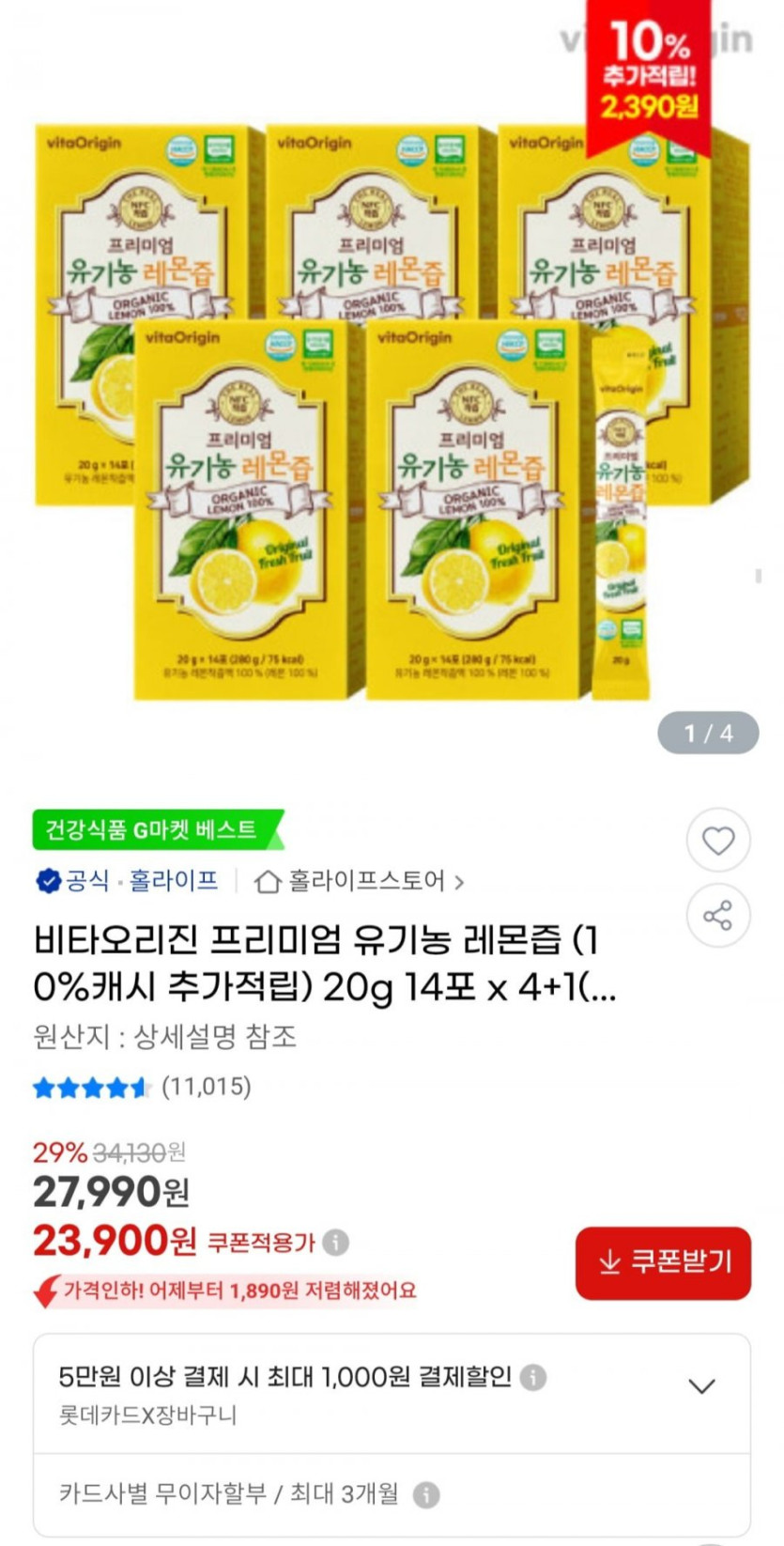Open the reviews from the star rating
784x1546 pixels.
tap(141, 1088)
